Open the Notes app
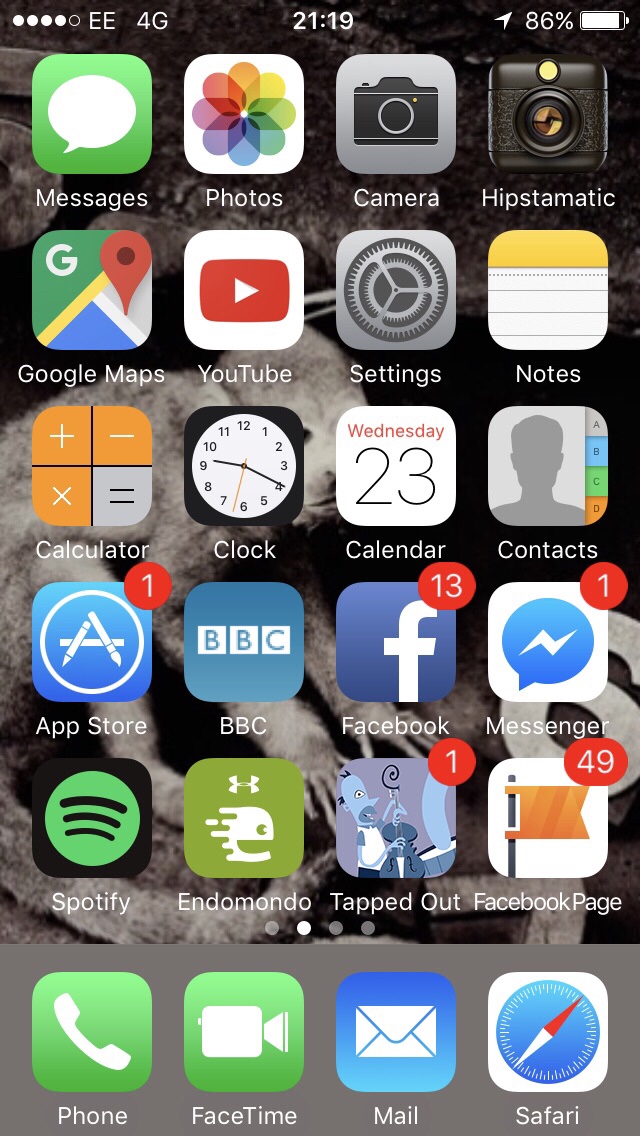The height and width of the screenshot is (1136, 640). (548, 290)
